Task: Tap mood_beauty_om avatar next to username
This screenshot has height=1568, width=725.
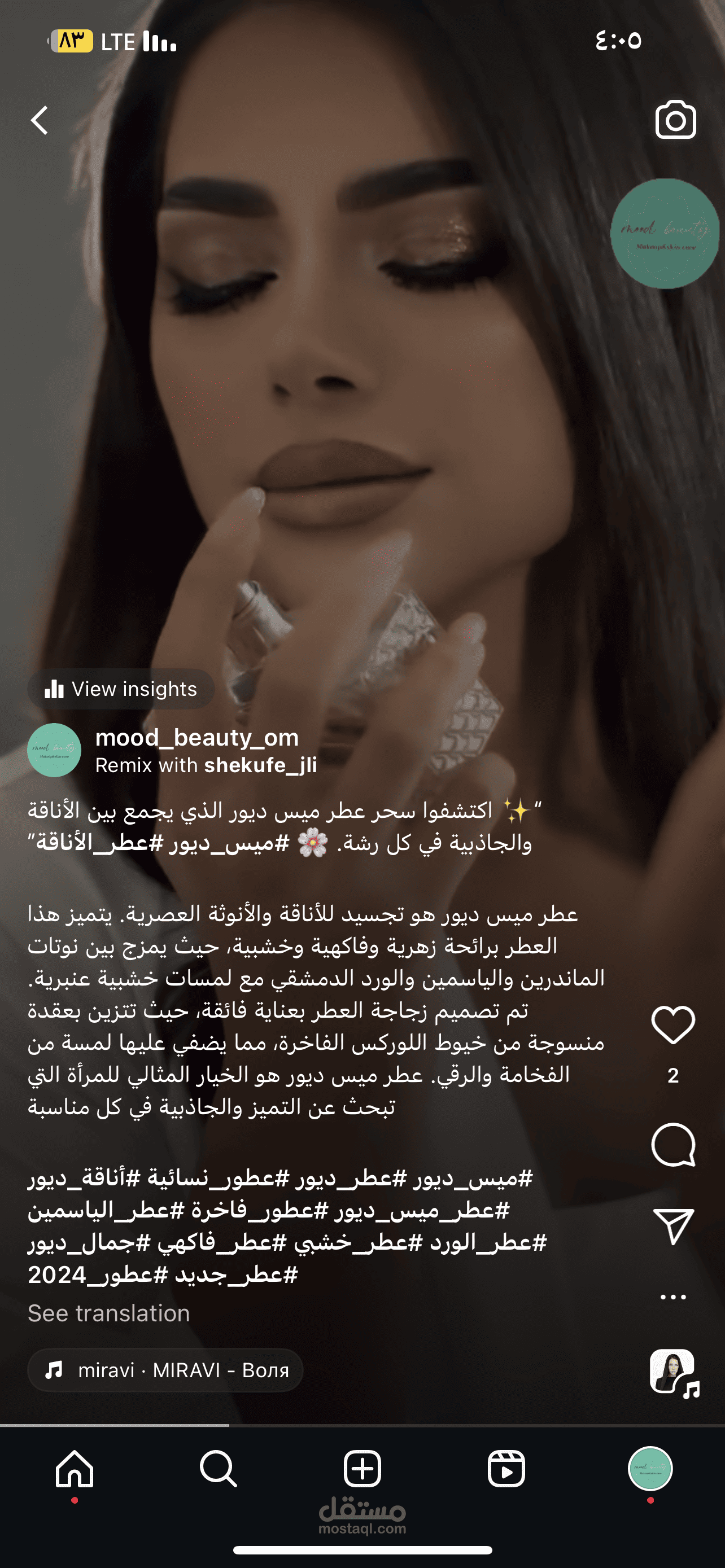Action: click(54, 750)
